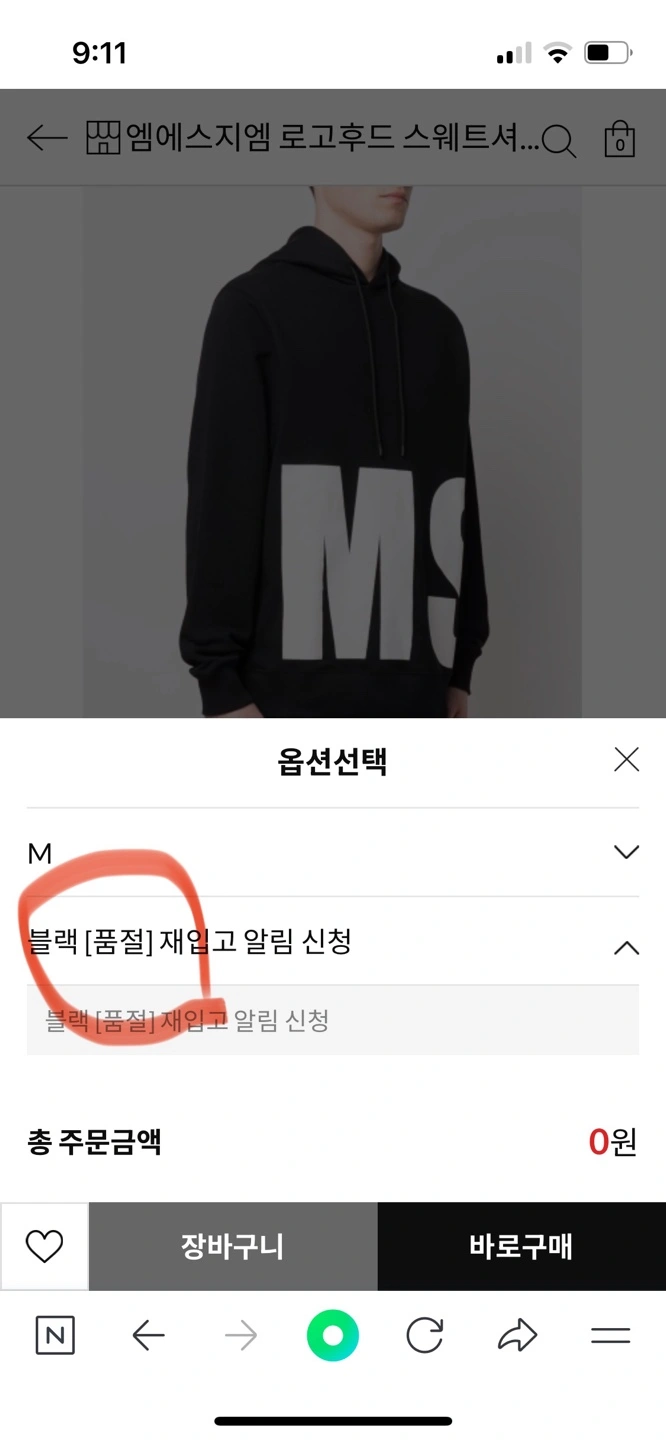
Task: Open the shopping bag in the header
Action: [x=620, y=140]
